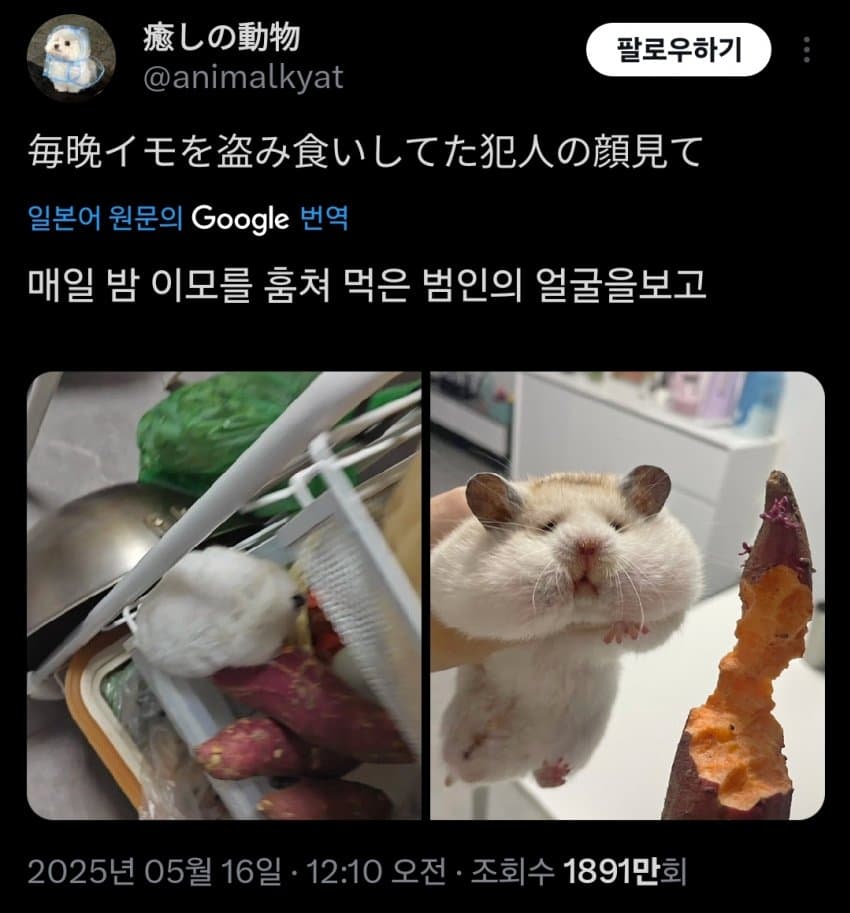
Task: Open the @animalkyat account name
Action: (243, 78)
